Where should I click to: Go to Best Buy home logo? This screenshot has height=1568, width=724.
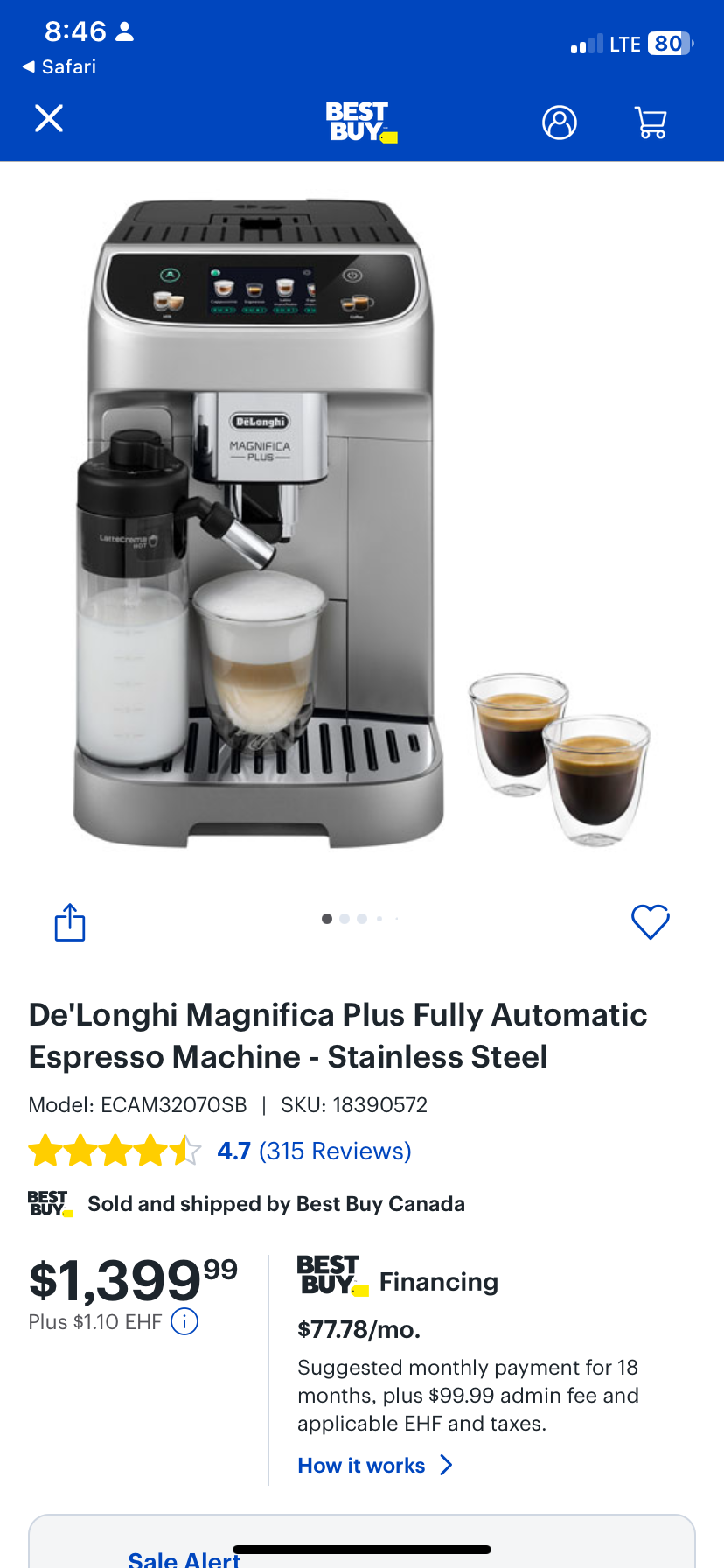pyautogui.click(x=360, y=122)
